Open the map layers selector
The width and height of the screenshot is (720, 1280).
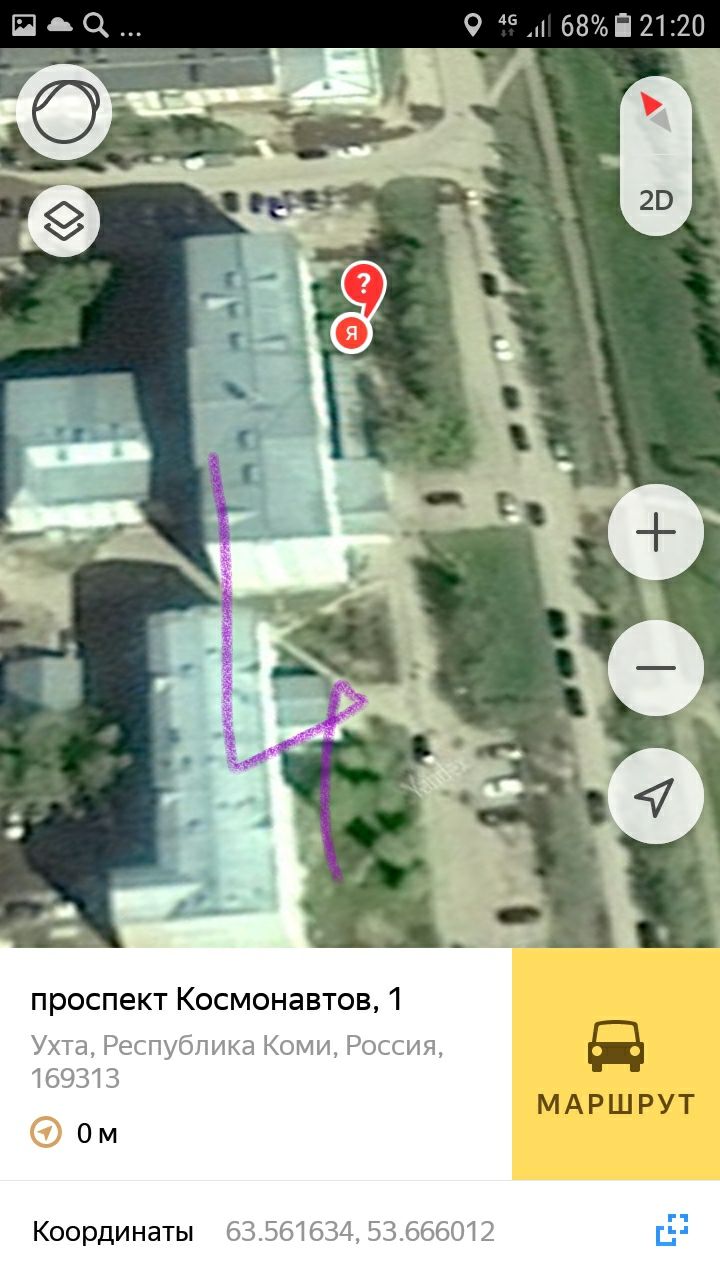pos(64,221)
